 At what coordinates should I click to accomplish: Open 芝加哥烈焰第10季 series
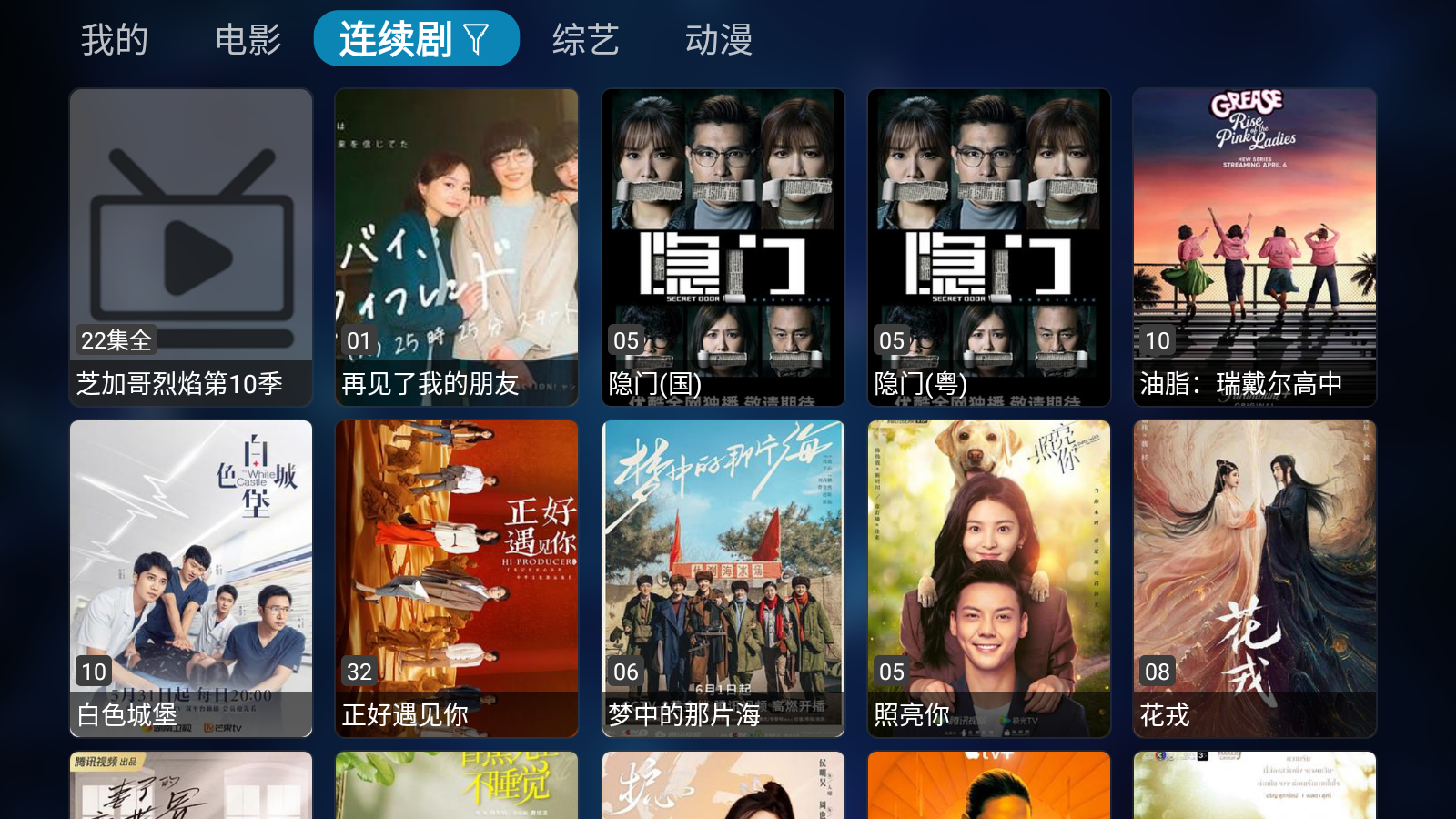coord(191,247)
